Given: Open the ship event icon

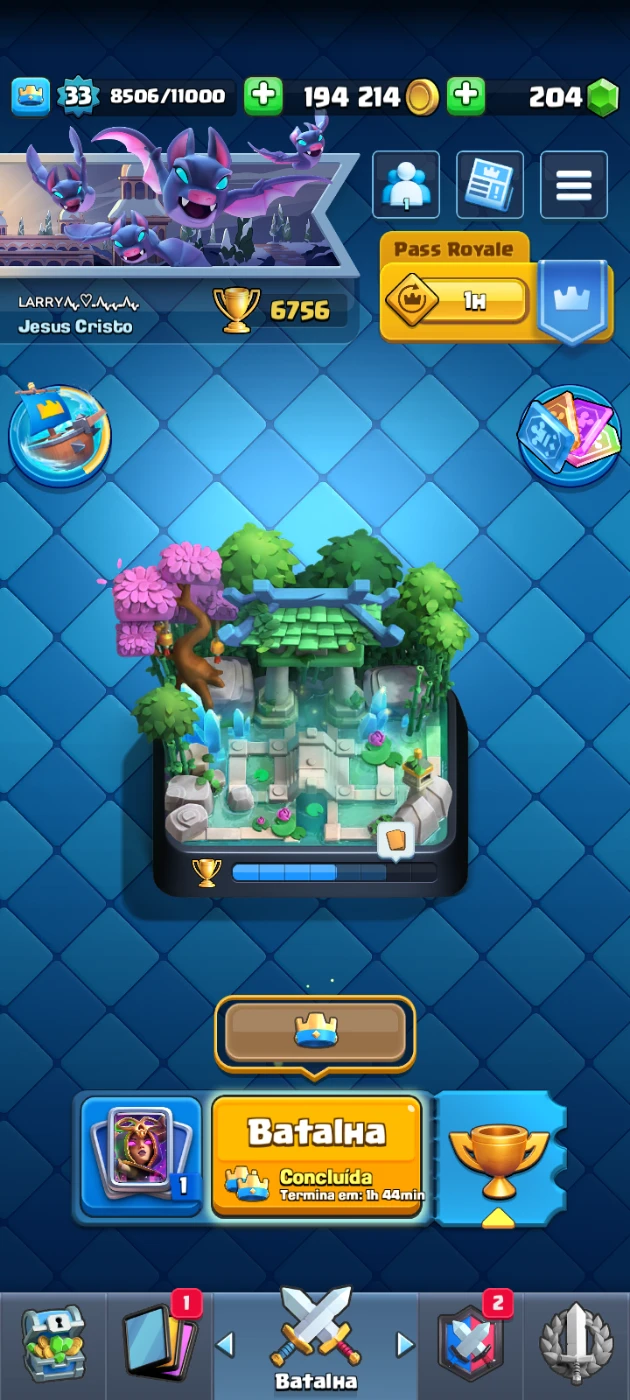Looking at the screenshot, I should (58, 435).
